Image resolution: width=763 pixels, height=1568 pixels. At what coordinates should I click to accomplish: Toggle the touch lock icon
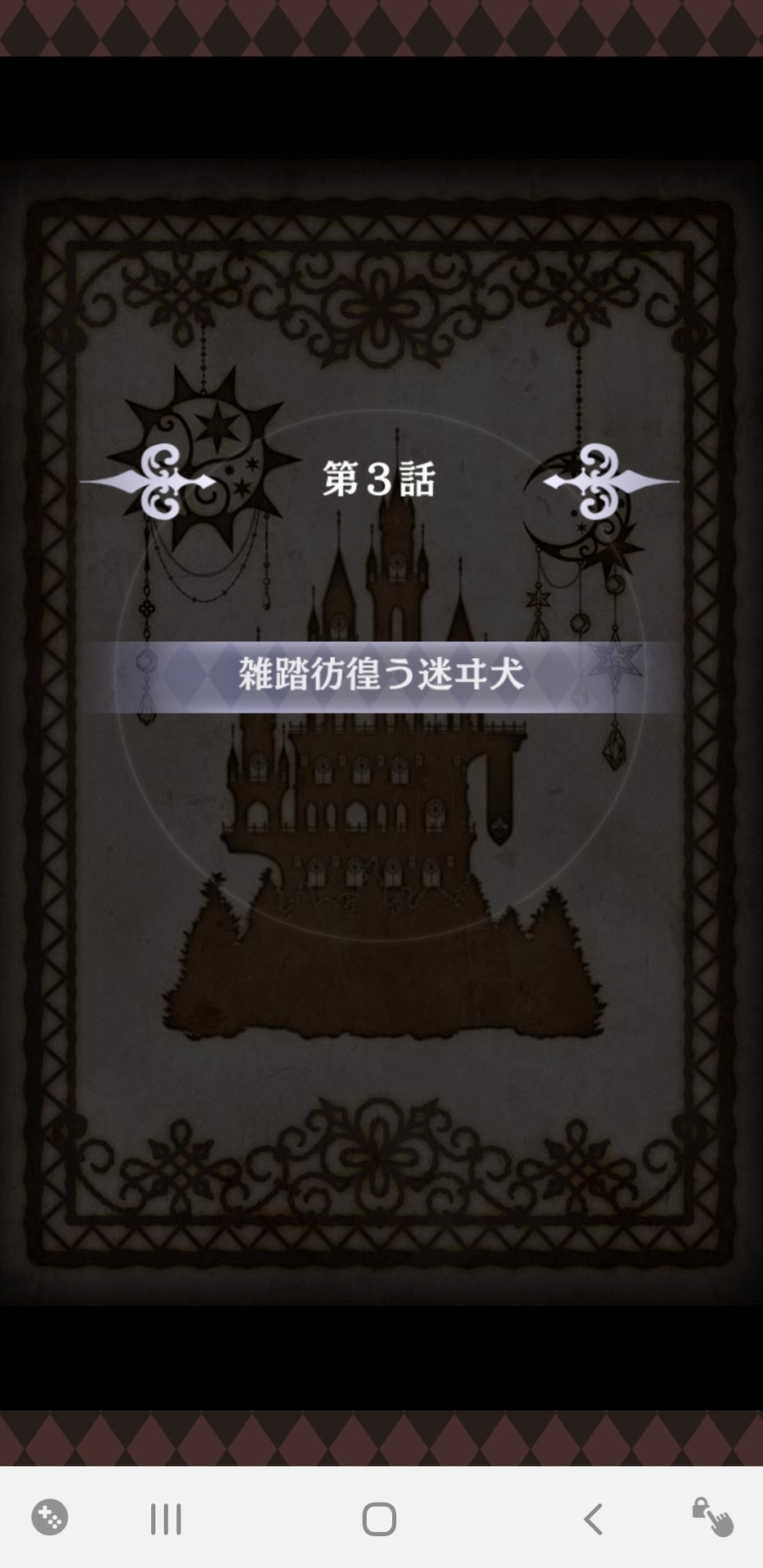[712, 1517]
